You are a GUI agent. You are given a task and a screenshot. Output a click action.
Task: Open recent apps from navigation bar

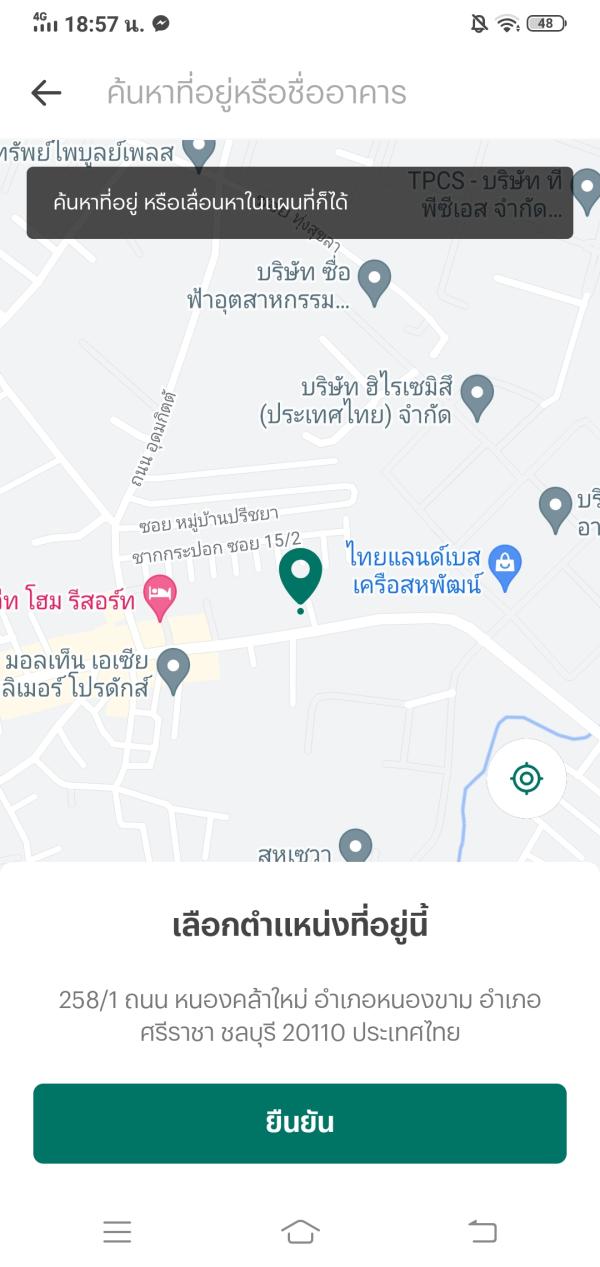[117, 1232]
